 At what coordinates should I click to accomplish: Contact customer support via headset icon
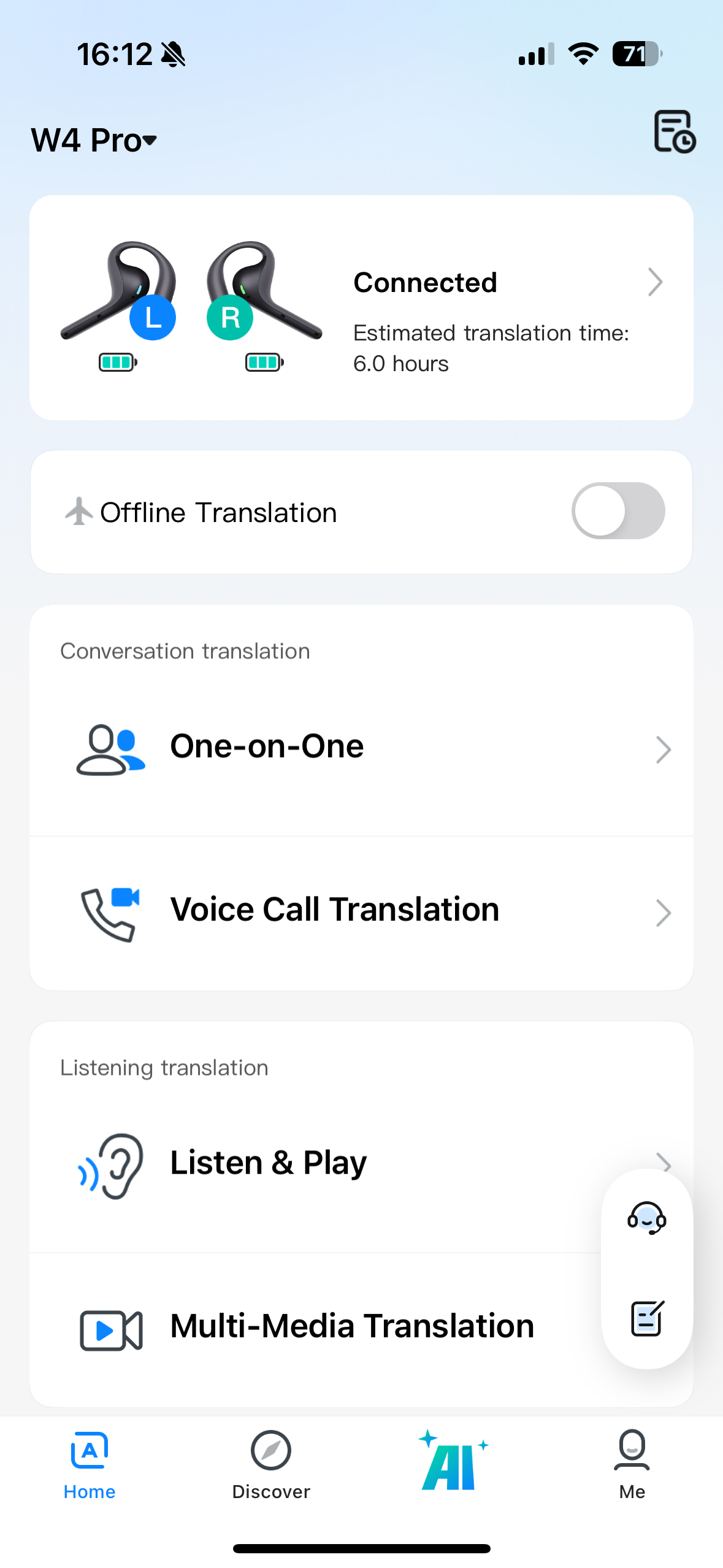point(646,1218)
